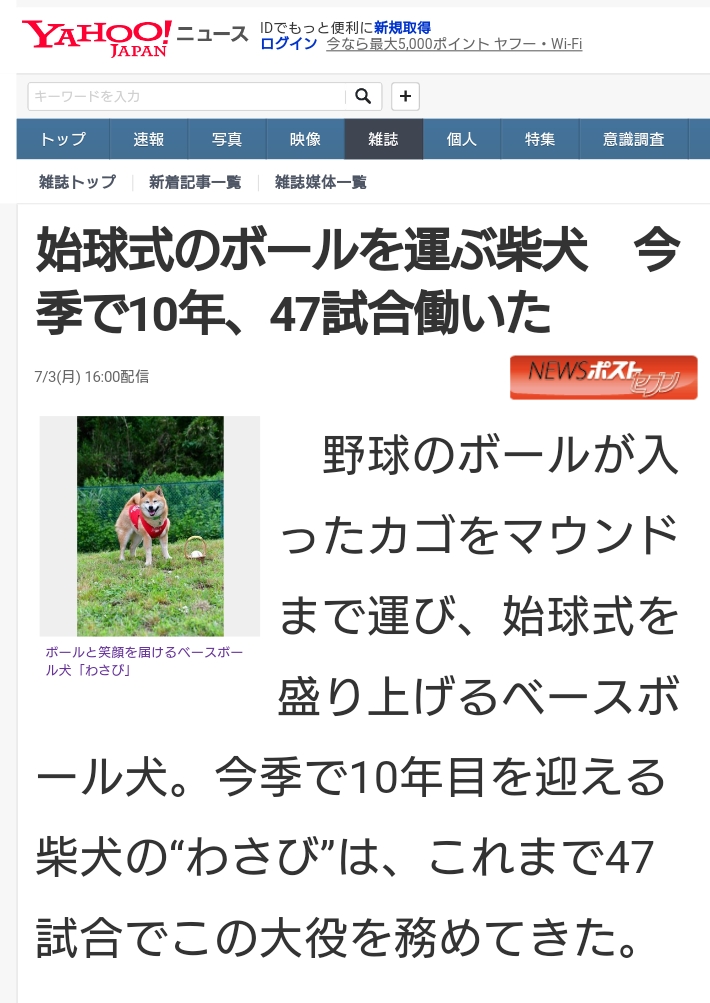Tap the plus button beside search
Screen dimensions: 710x1003
[x=405, y=96]
